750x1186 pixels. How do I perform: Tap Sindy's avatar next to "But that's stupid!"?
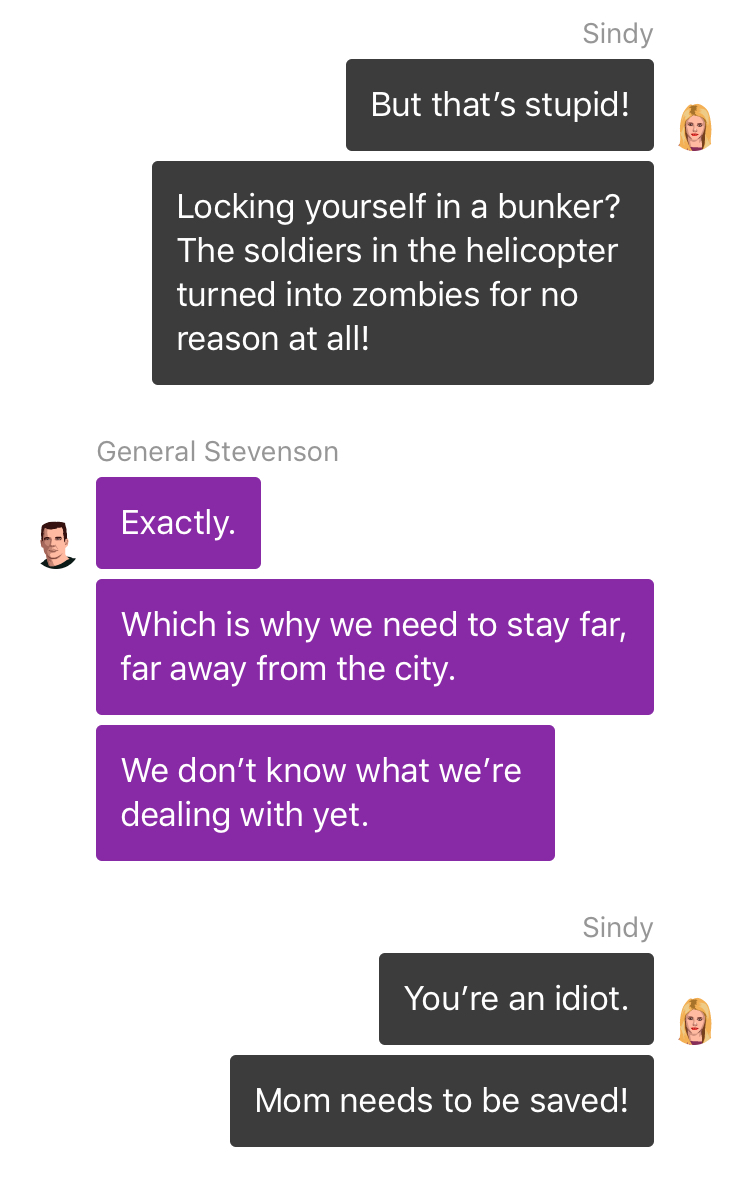[694, 128]
